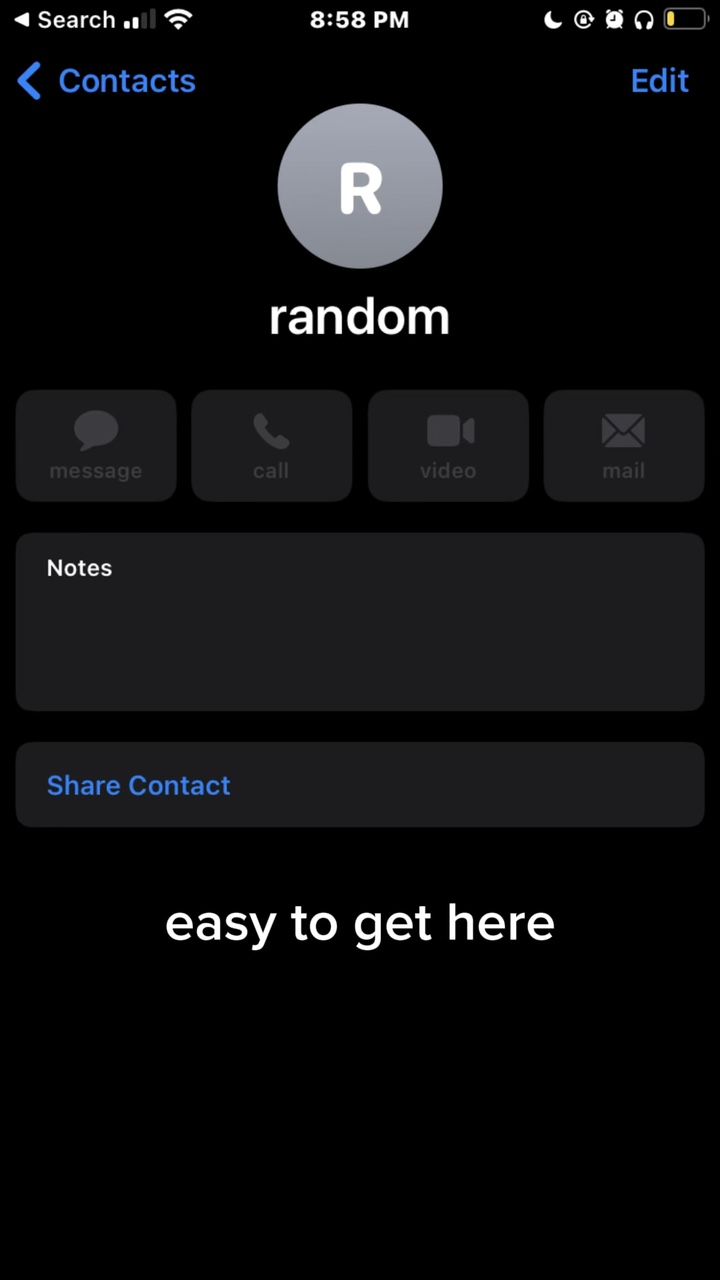Screen dimensions: 720x1280
Task: Tap the call action button
Action: (271, 445)
